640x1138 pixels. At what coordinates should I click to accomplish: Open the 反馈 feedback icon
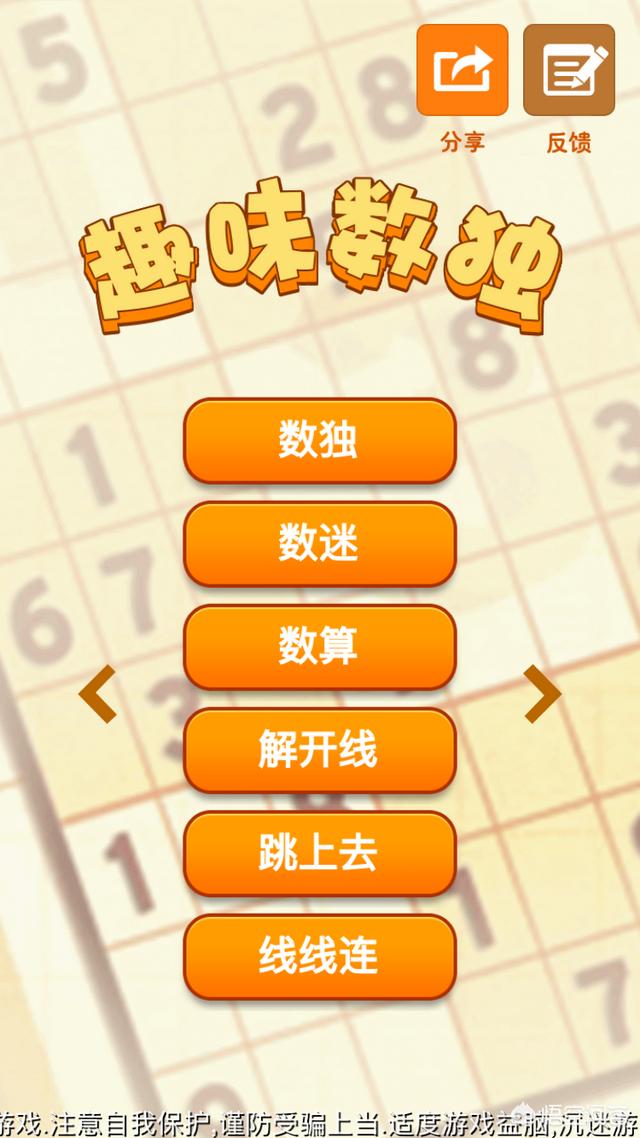(x=569, y=70)
